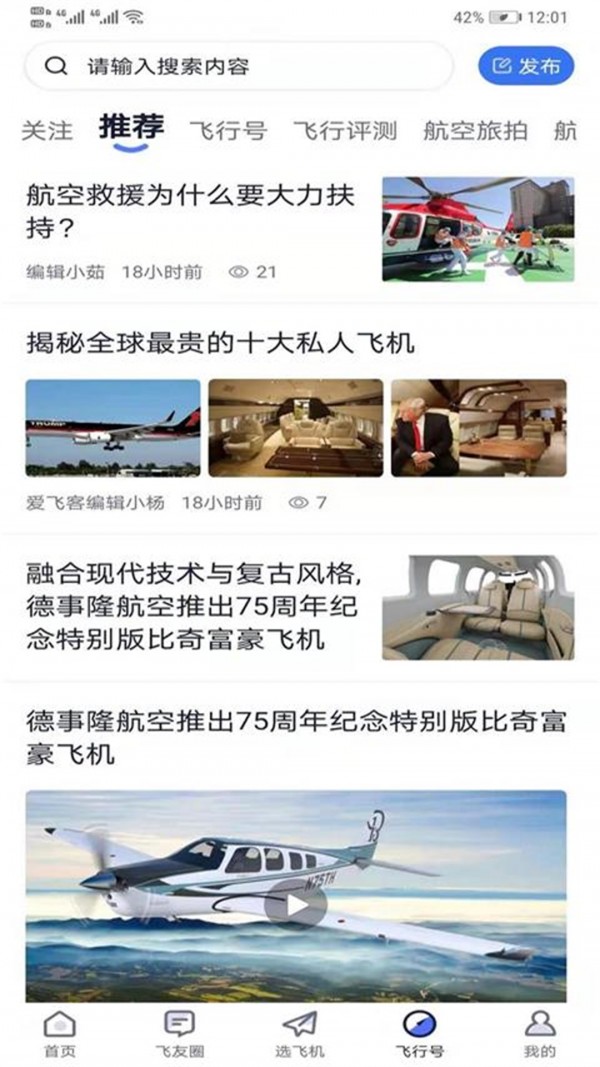Tap 飞行号 in the bottom navigation
Image resolution: width=600 pixels, height=1067 pixels.
(419, 1034)
